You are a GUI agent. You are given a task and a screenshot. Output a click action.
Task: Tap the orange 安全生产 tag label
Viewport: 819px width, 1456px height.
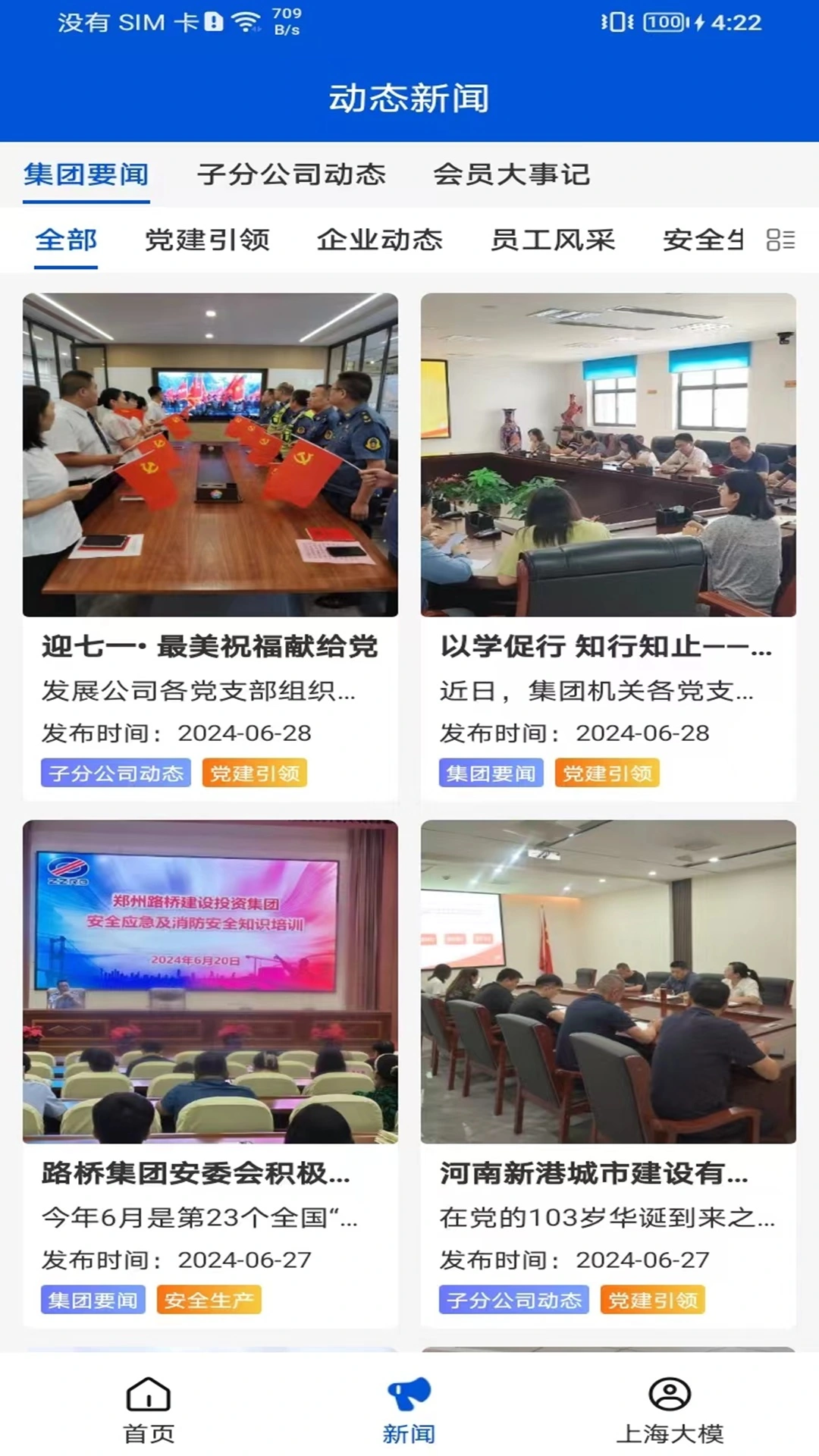pyautogui.click(x=209, y=1300)
